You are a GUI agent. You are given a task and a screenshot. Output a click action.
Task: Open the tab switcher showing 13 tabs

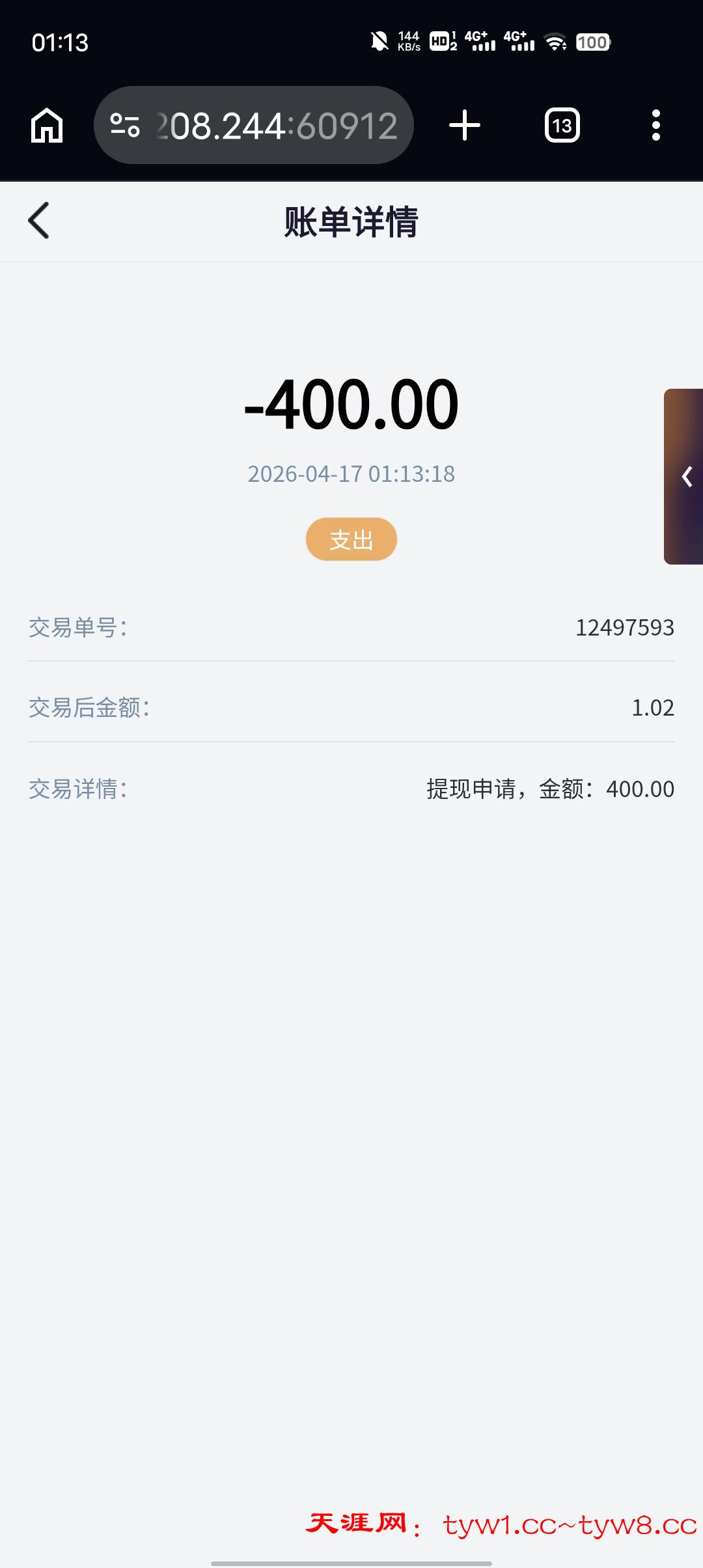click(562, 125)
